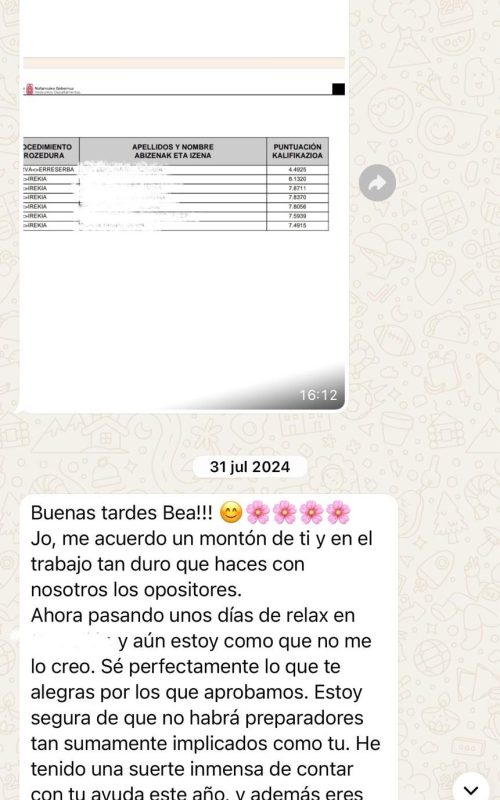The width and height of the screenshot is (500, 800).
Task: Forward the shared results table image
Action: (377, 183)
